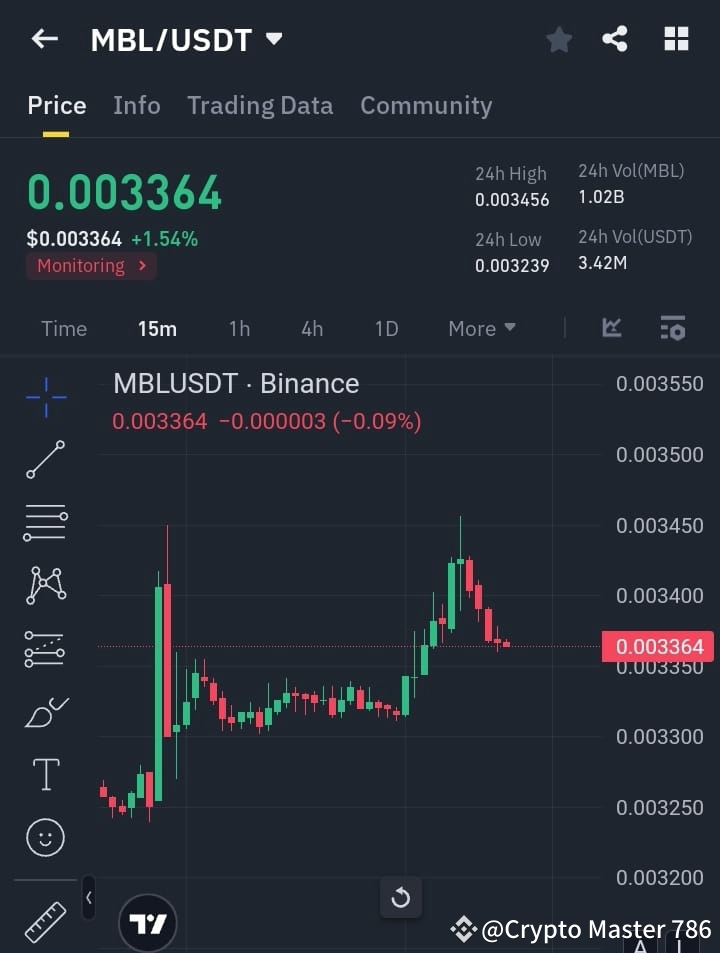
Task: Expand the More timeframes dropdown
Action: coord(481,328)
